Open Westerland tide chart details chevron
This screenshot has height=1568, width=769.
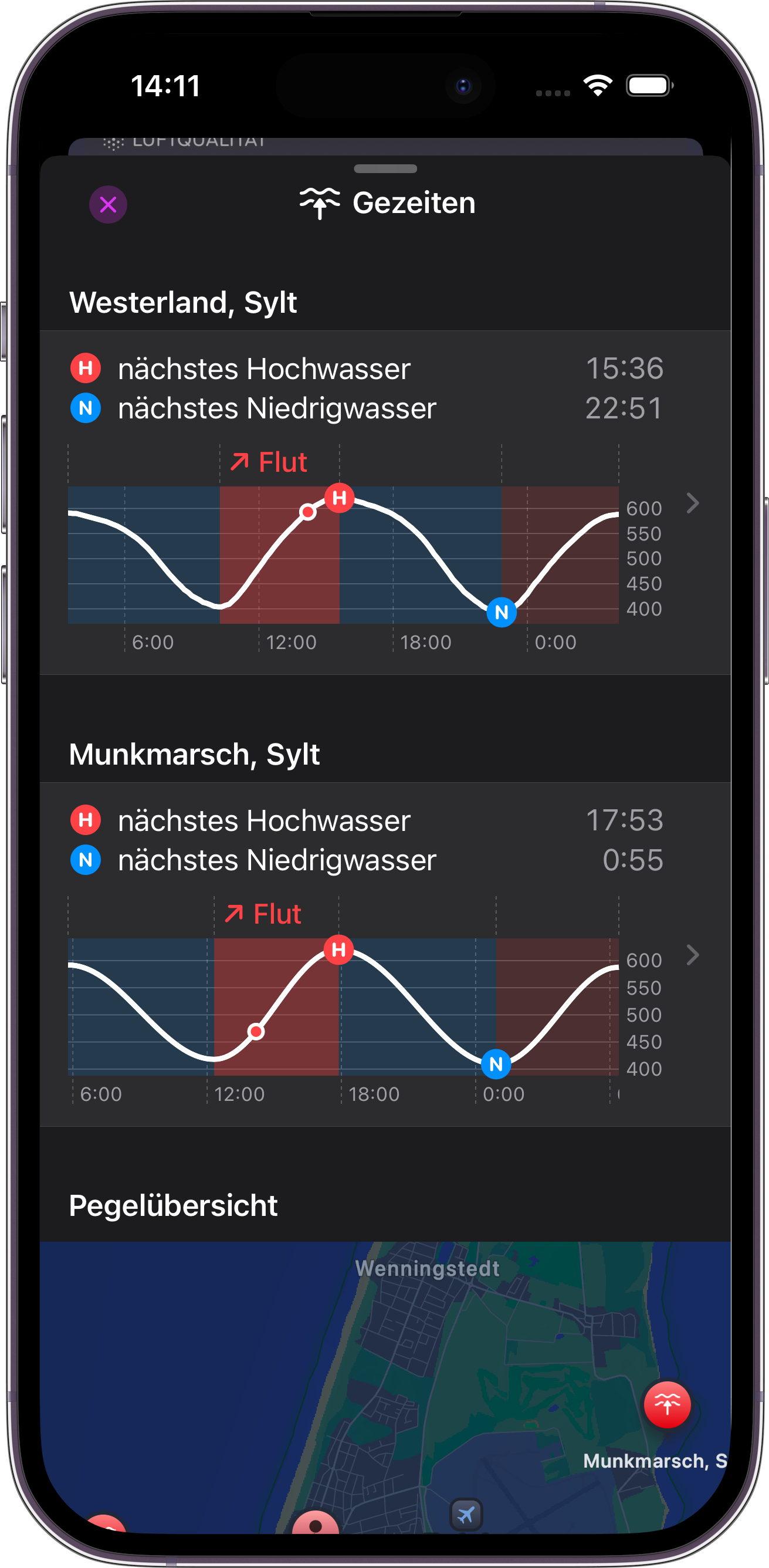coord(692,503)
